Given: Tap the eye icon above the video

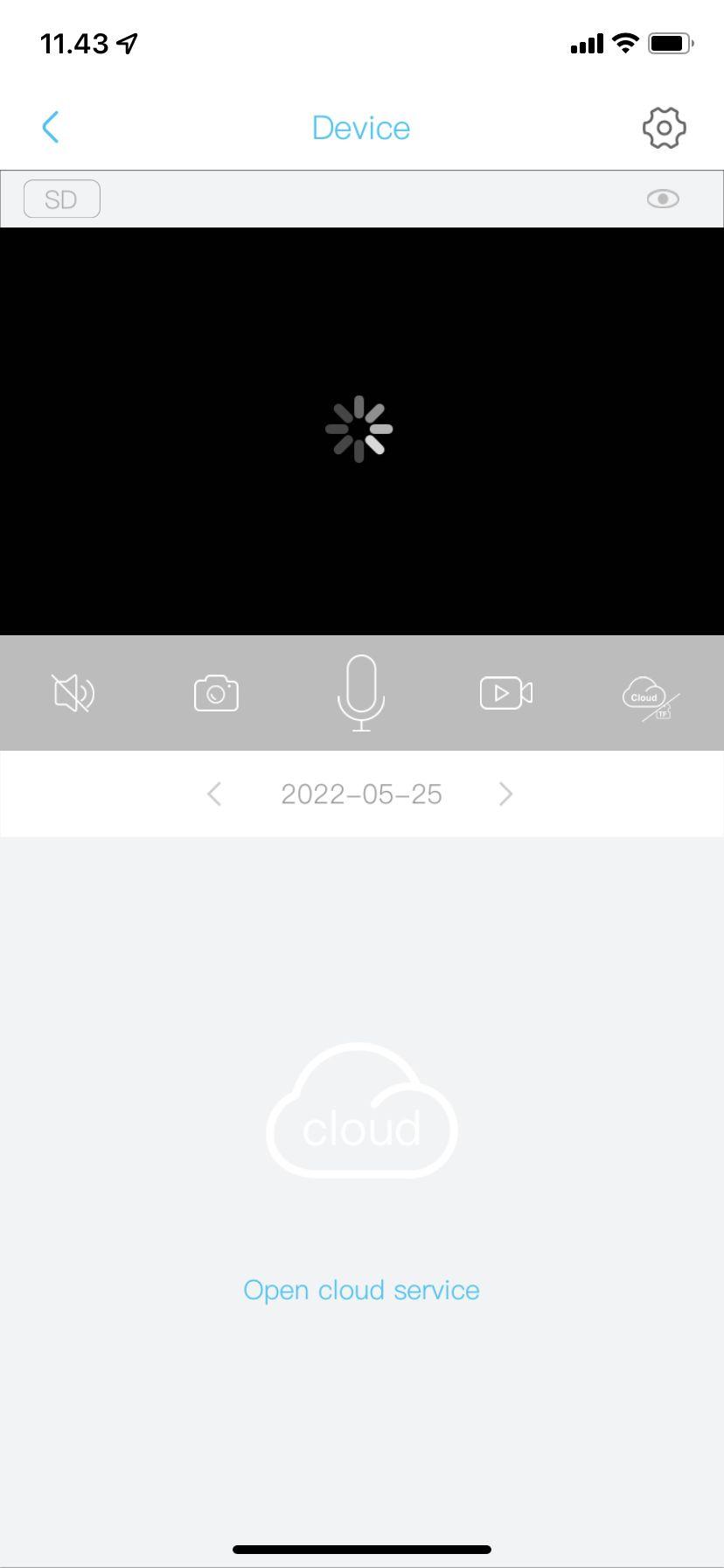Looking at the screenshot, I should point(663,199).
